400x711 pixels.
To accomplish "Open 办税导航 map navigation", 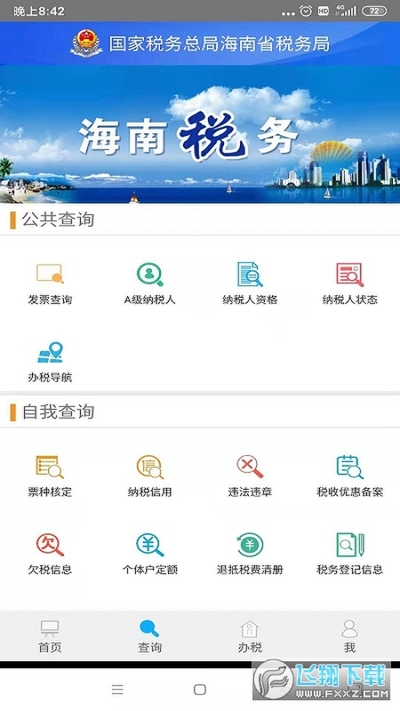I will [50, 361].
